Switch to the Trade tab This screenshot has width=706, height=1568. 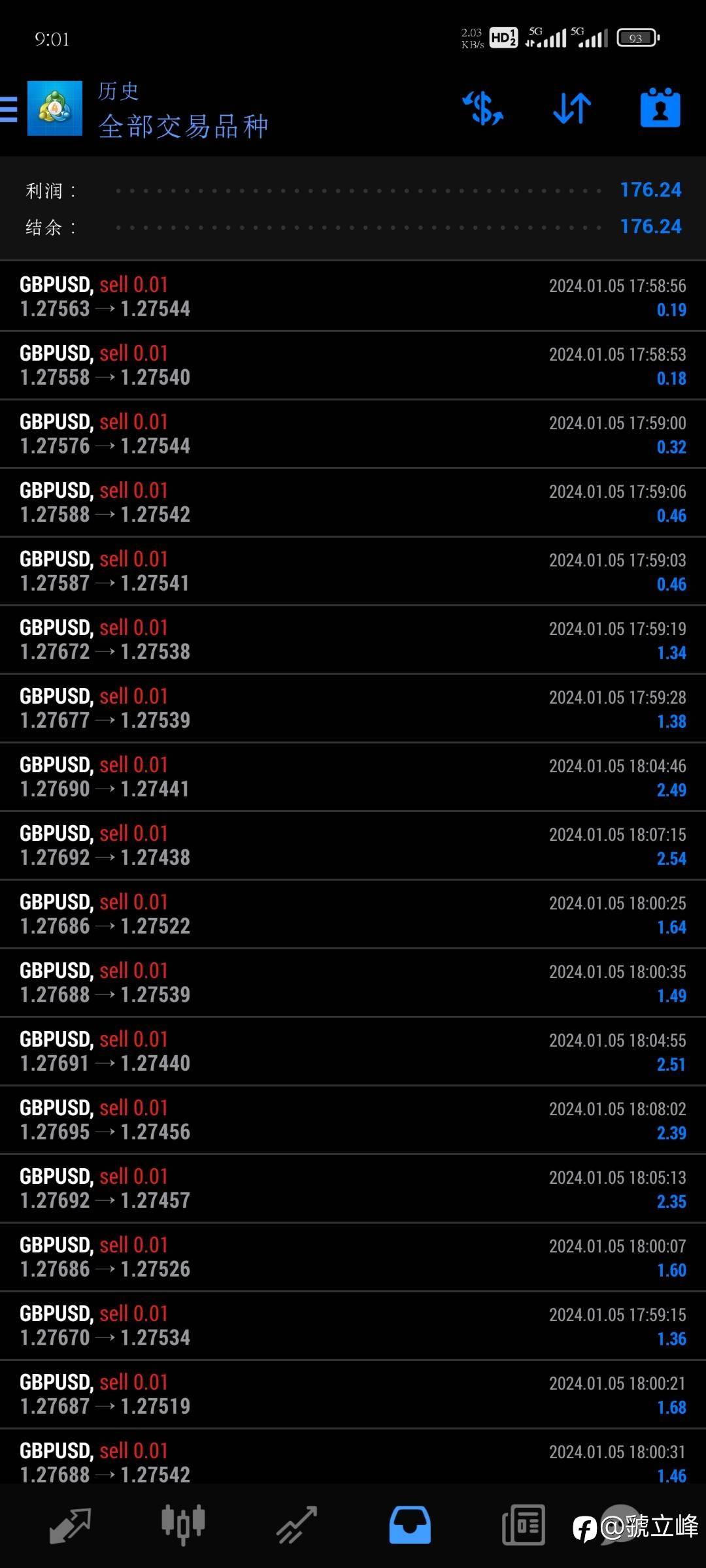[x=296, y=1526]
